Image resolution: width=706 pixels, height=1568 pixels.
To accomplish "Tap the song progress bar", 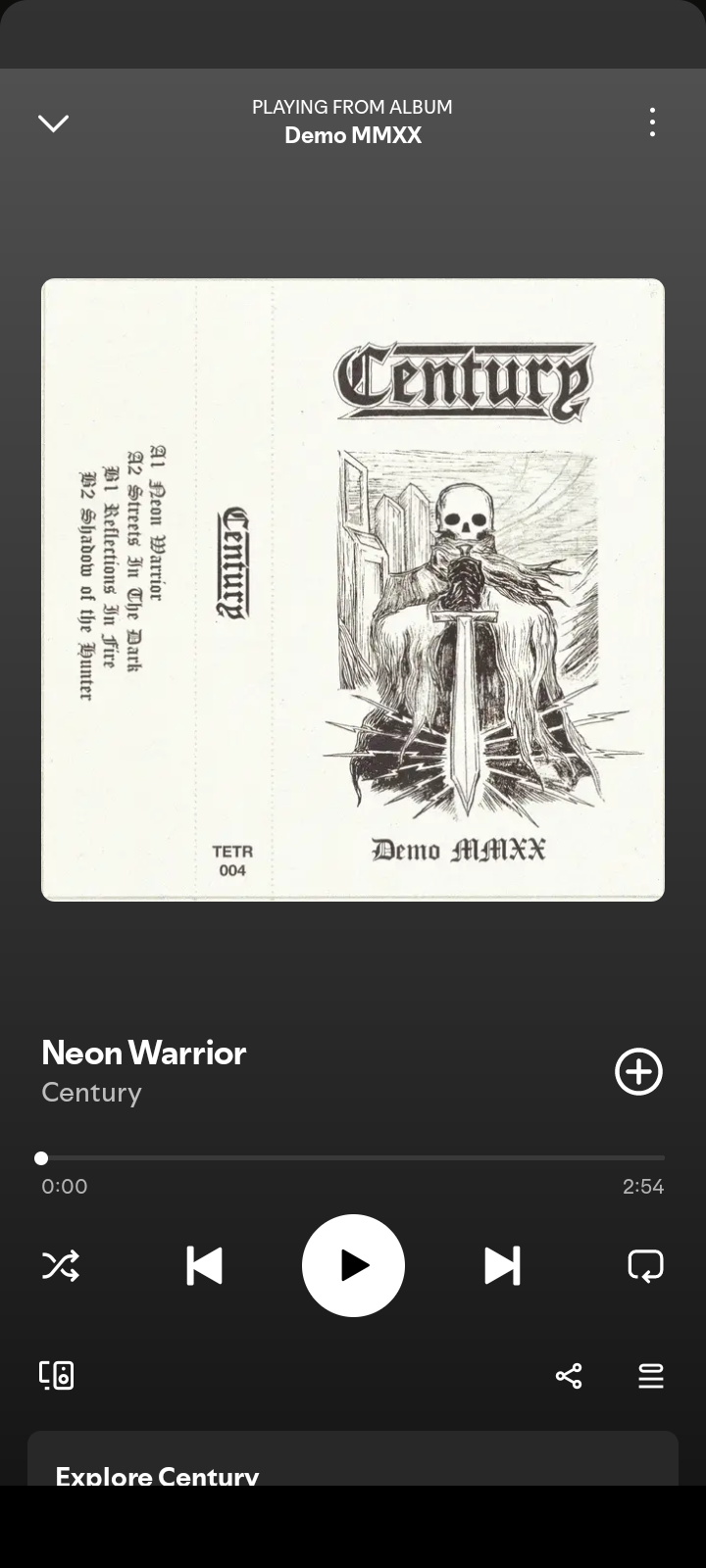I will [353, 1158].
